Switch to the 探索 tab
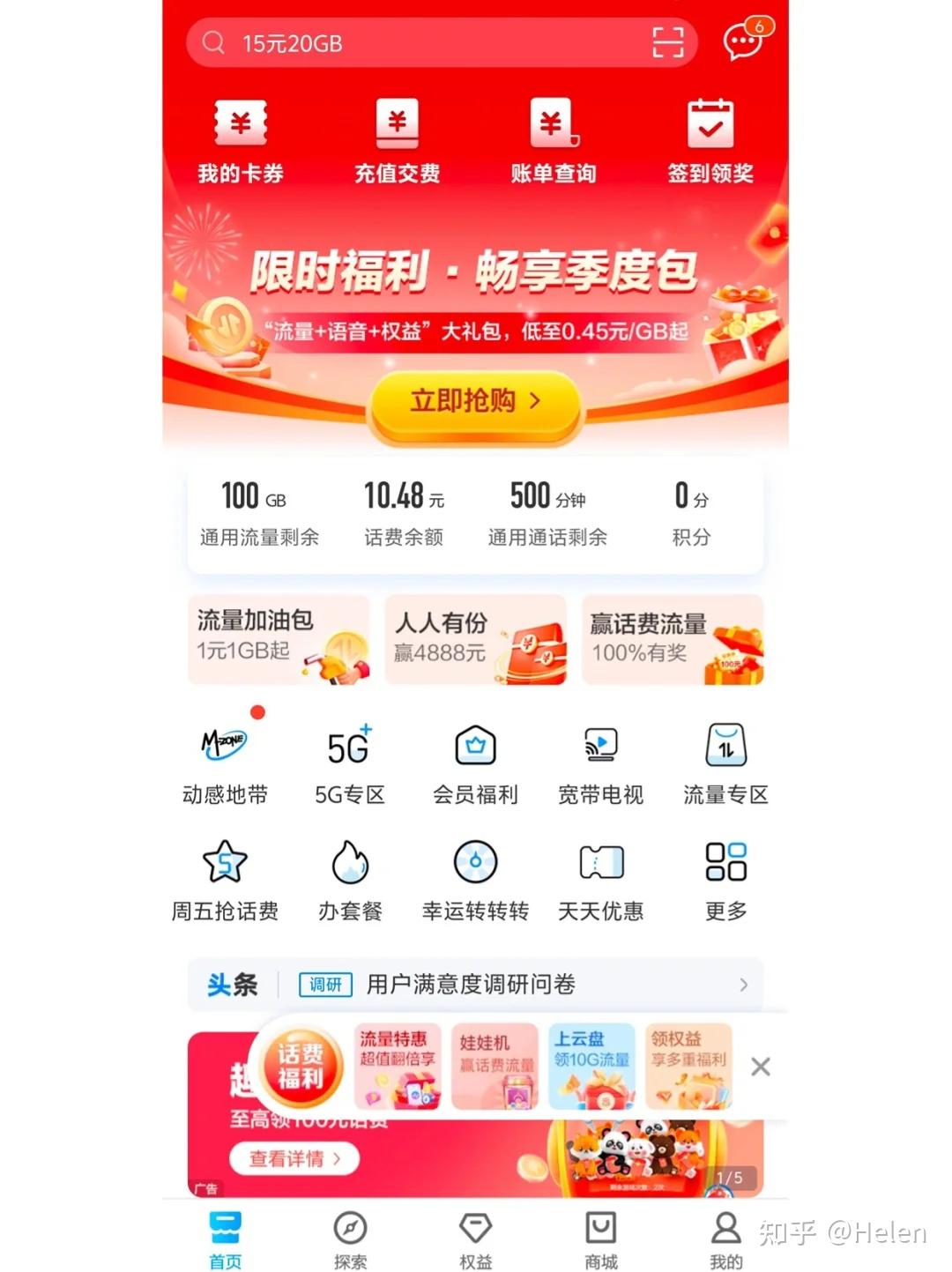 coord(350,1239)
